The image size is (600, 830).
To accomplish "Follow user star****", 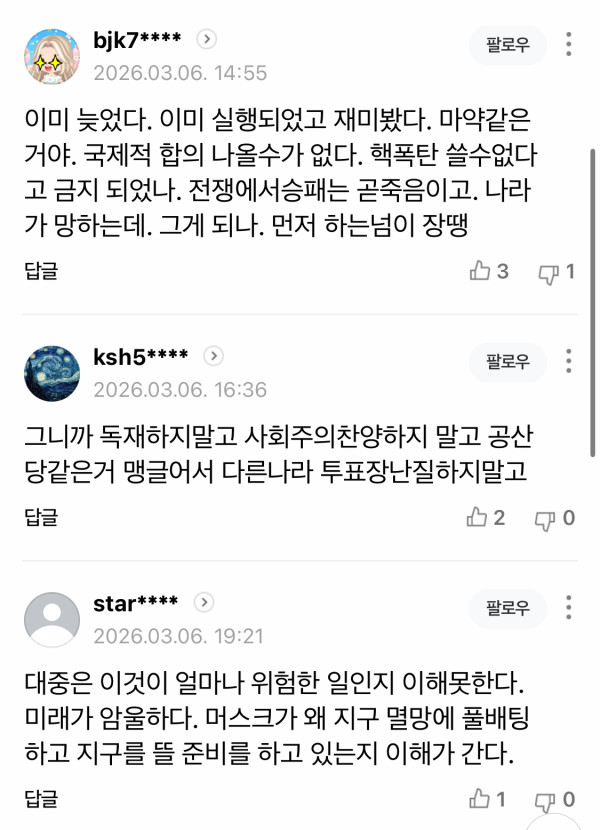I will coord(508,607).
